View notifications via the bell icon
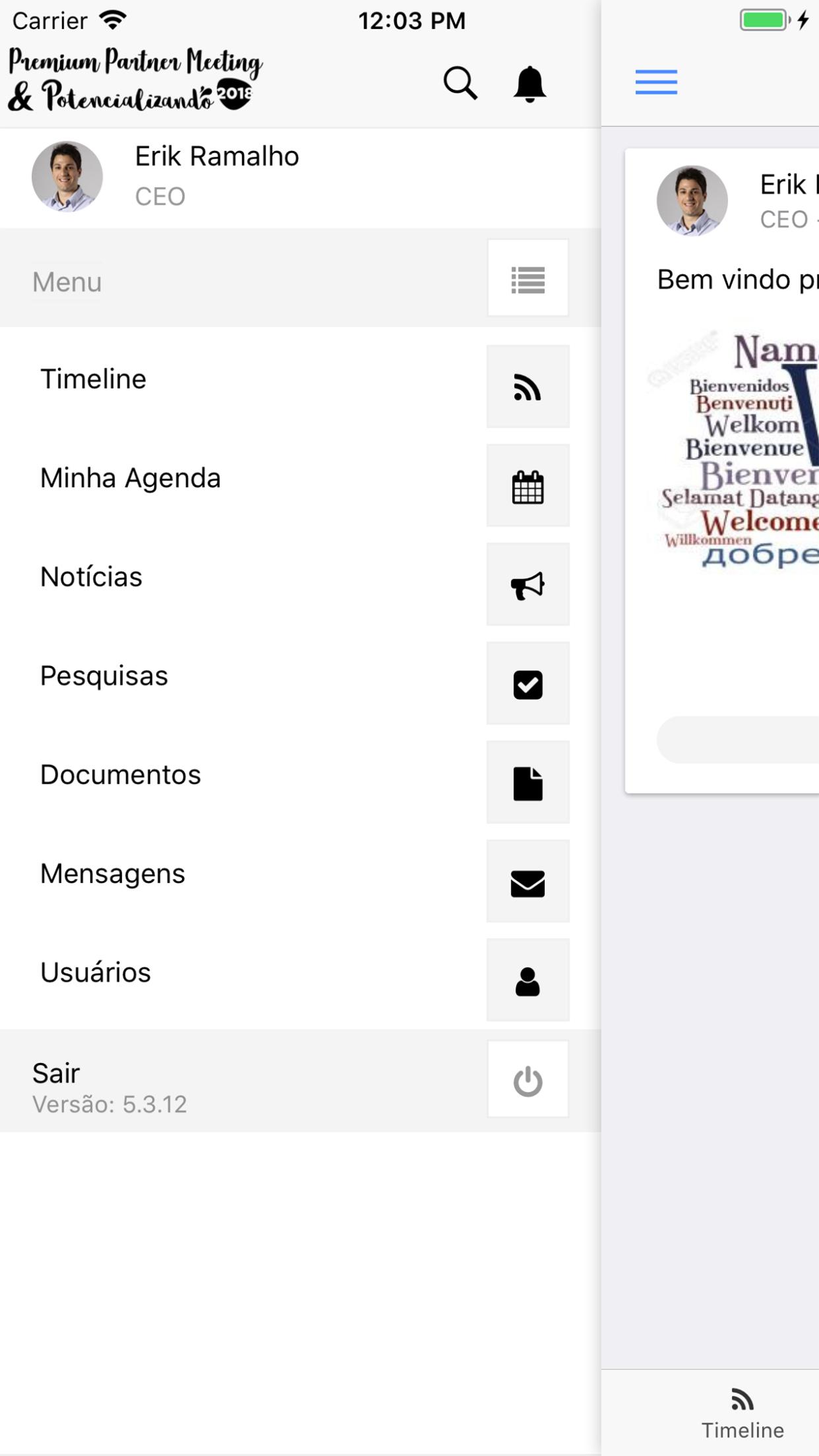819x1456 pixels. (x=528, y=82)
